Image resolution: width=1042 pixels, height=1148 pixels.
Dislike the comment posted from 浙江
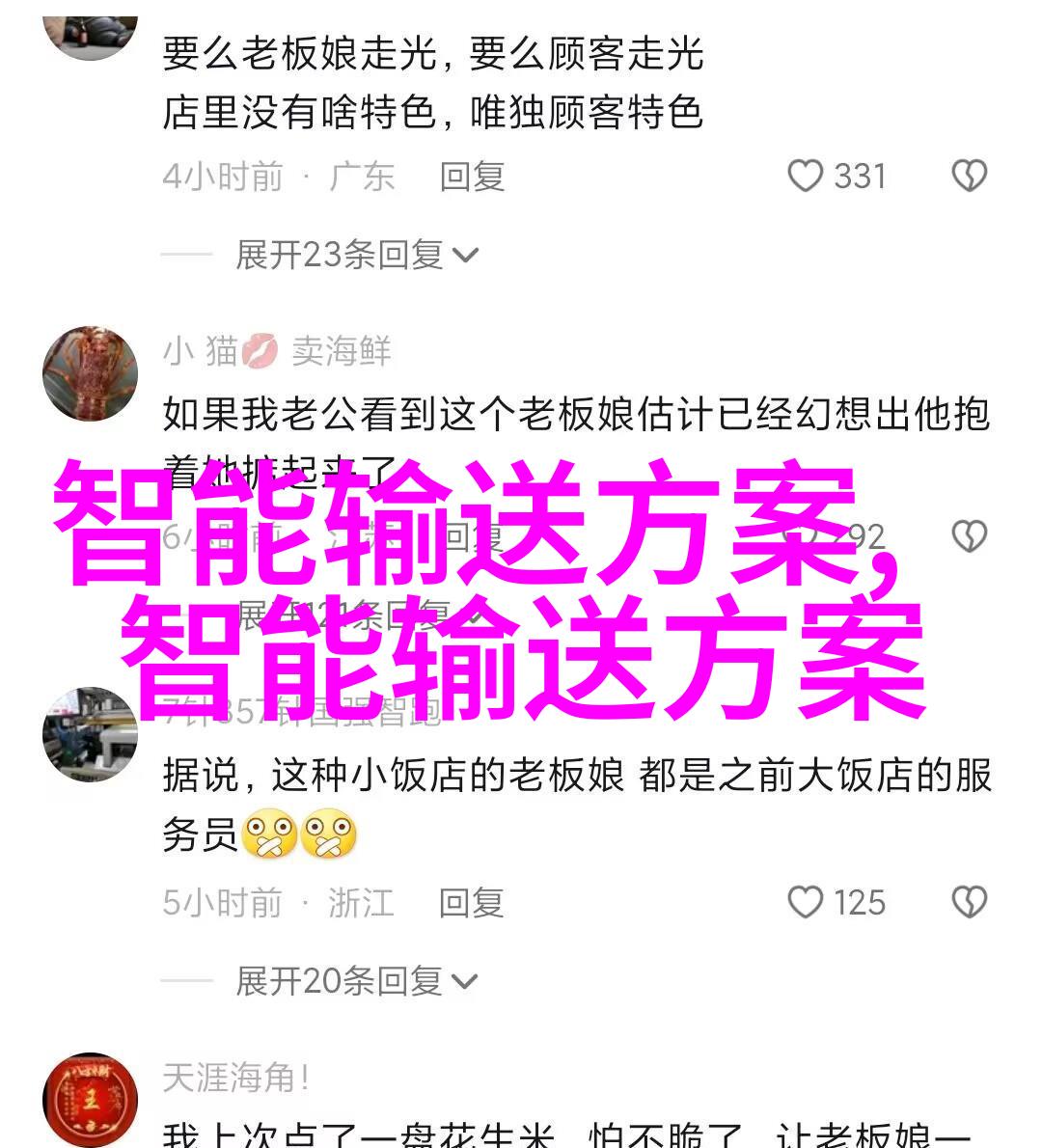coord(969,903)
